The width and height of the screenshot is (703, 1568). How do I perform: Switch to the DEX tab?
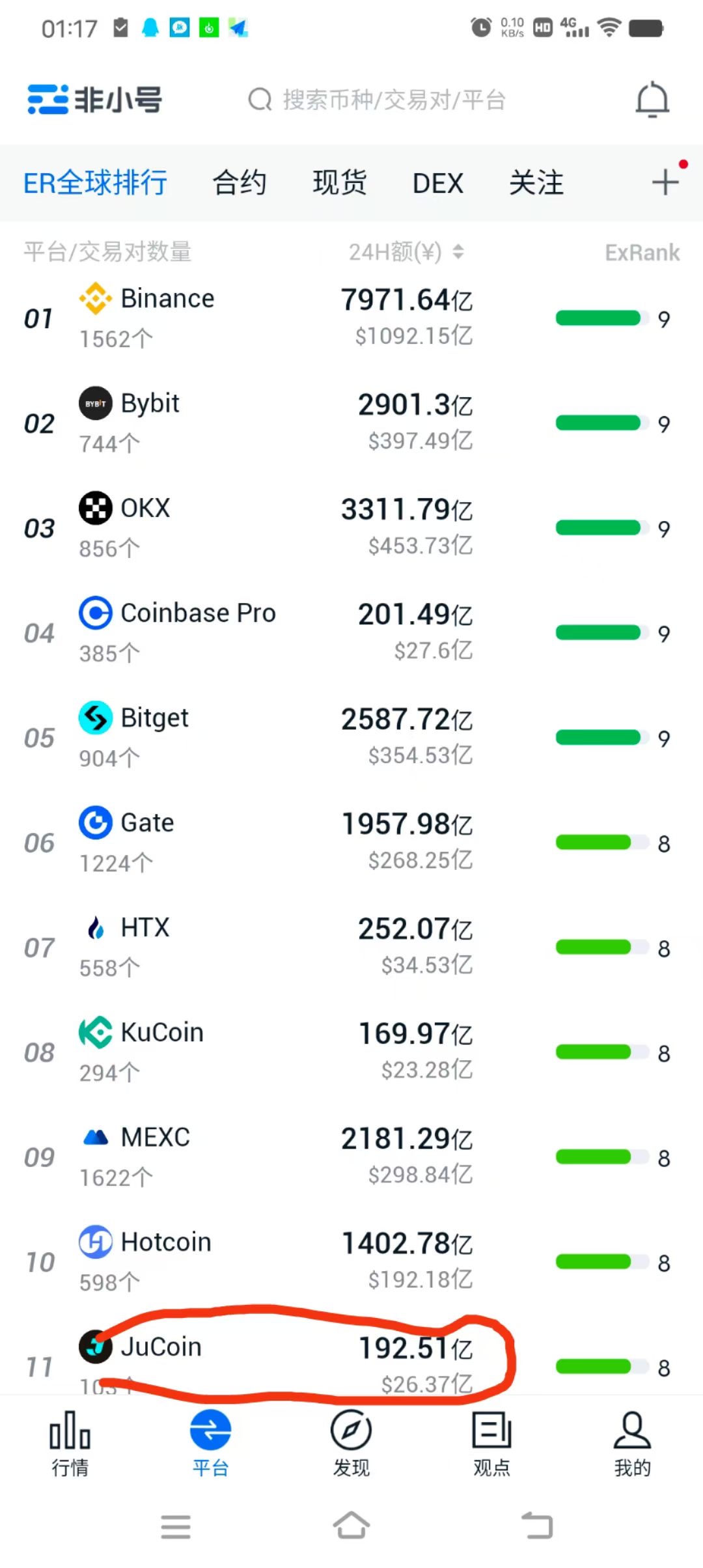[438, 183]
